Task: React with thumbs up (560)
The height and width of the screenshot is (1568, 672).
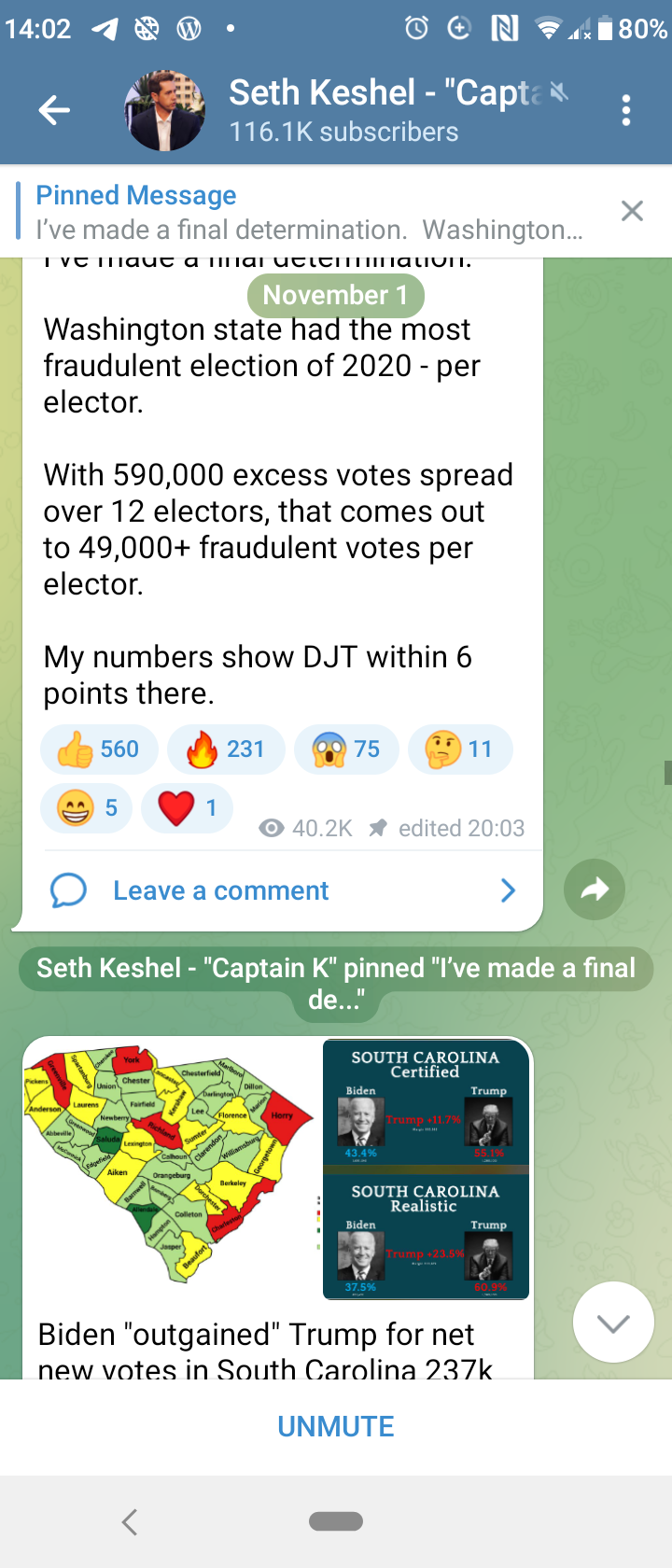Action: tap(98, 749)
